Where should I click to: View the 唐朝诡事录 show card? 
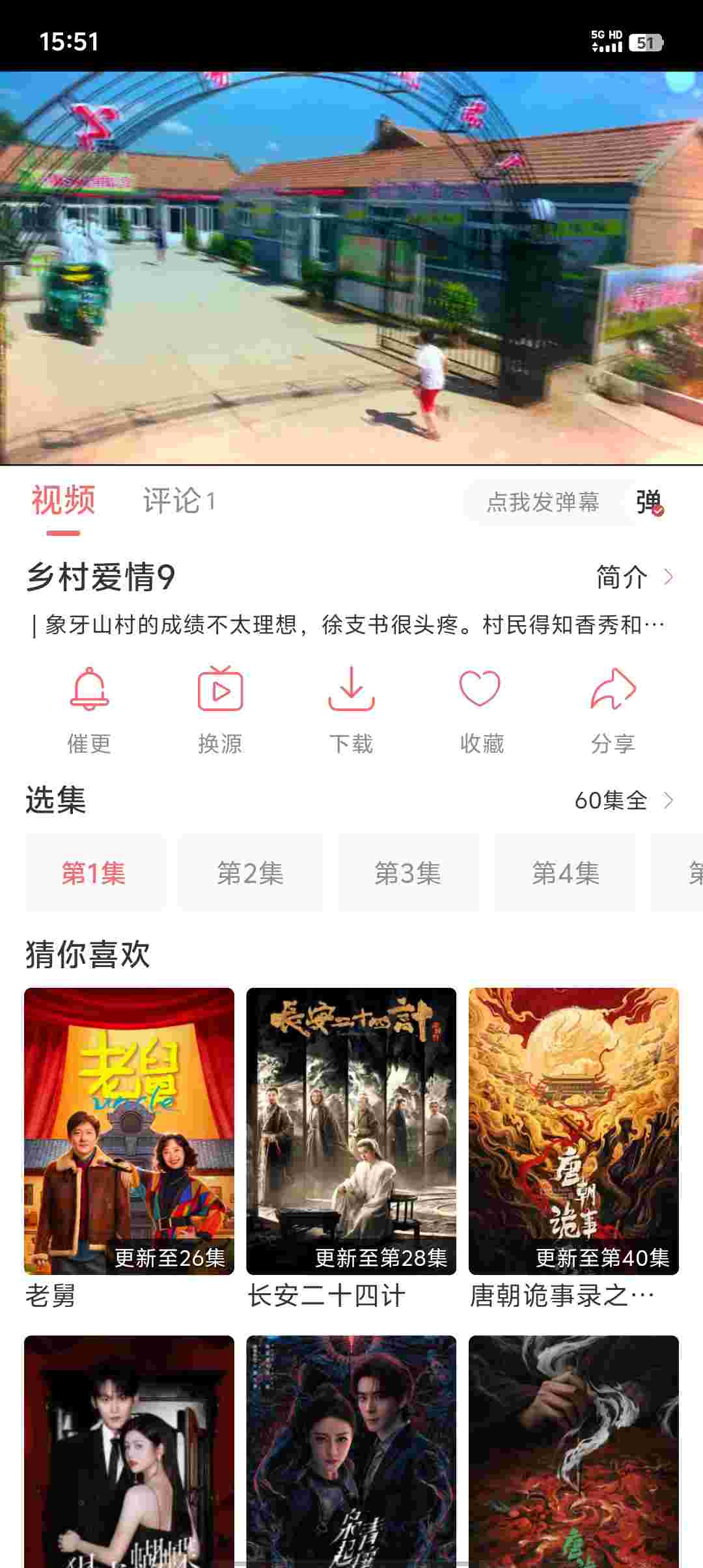573,1131
